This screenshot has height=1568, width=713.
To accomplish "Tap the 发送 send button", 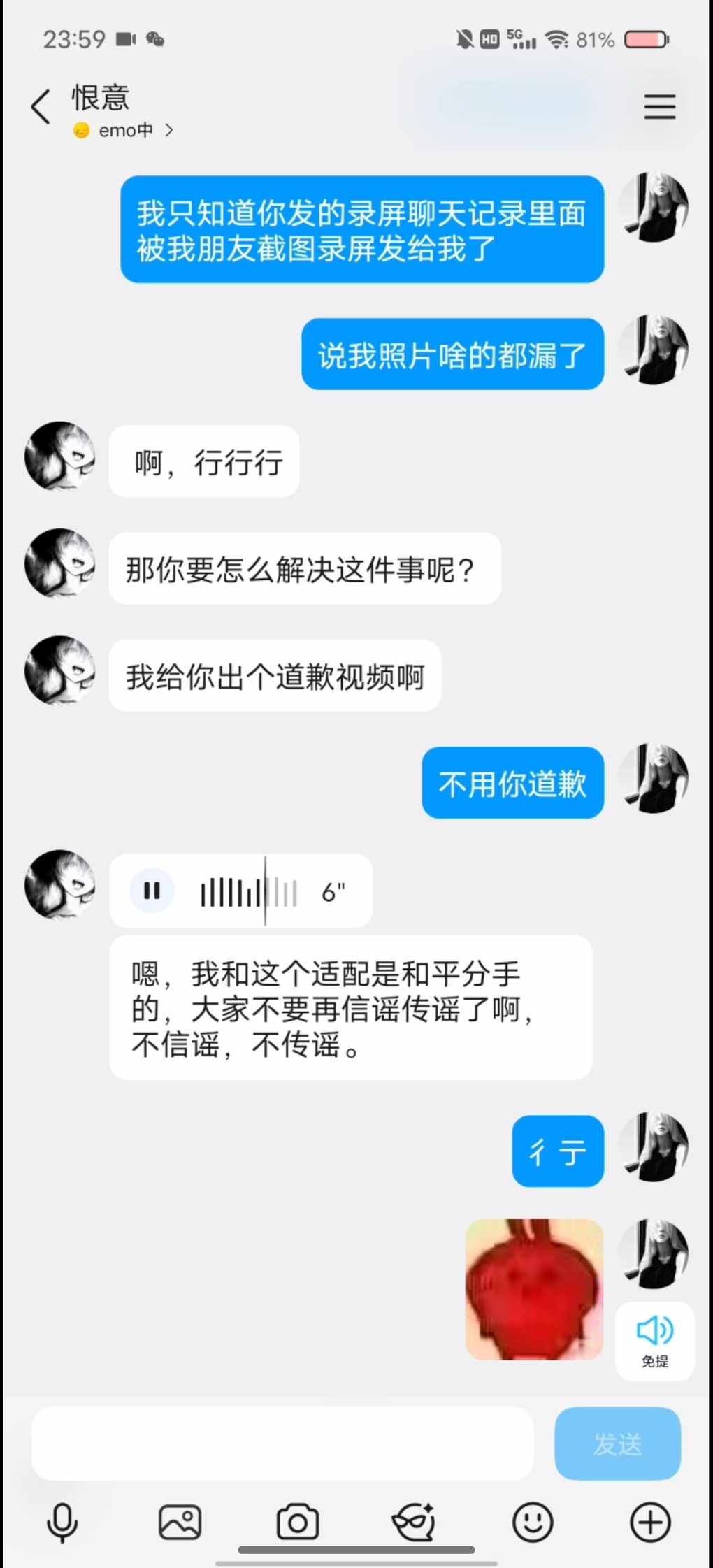I will pos(617,1443).
